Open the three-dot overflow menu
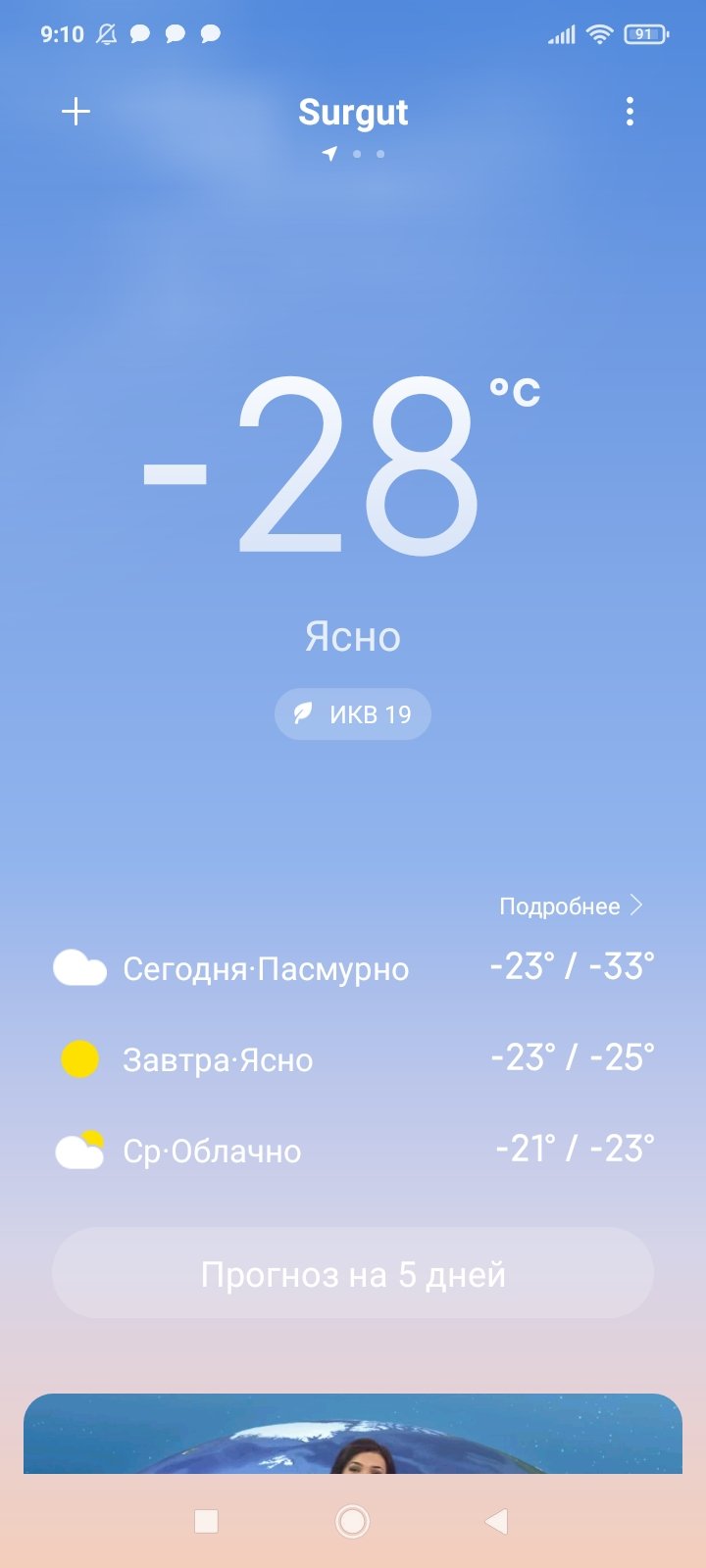This screenshot has height=1568, width=706. 630,112
